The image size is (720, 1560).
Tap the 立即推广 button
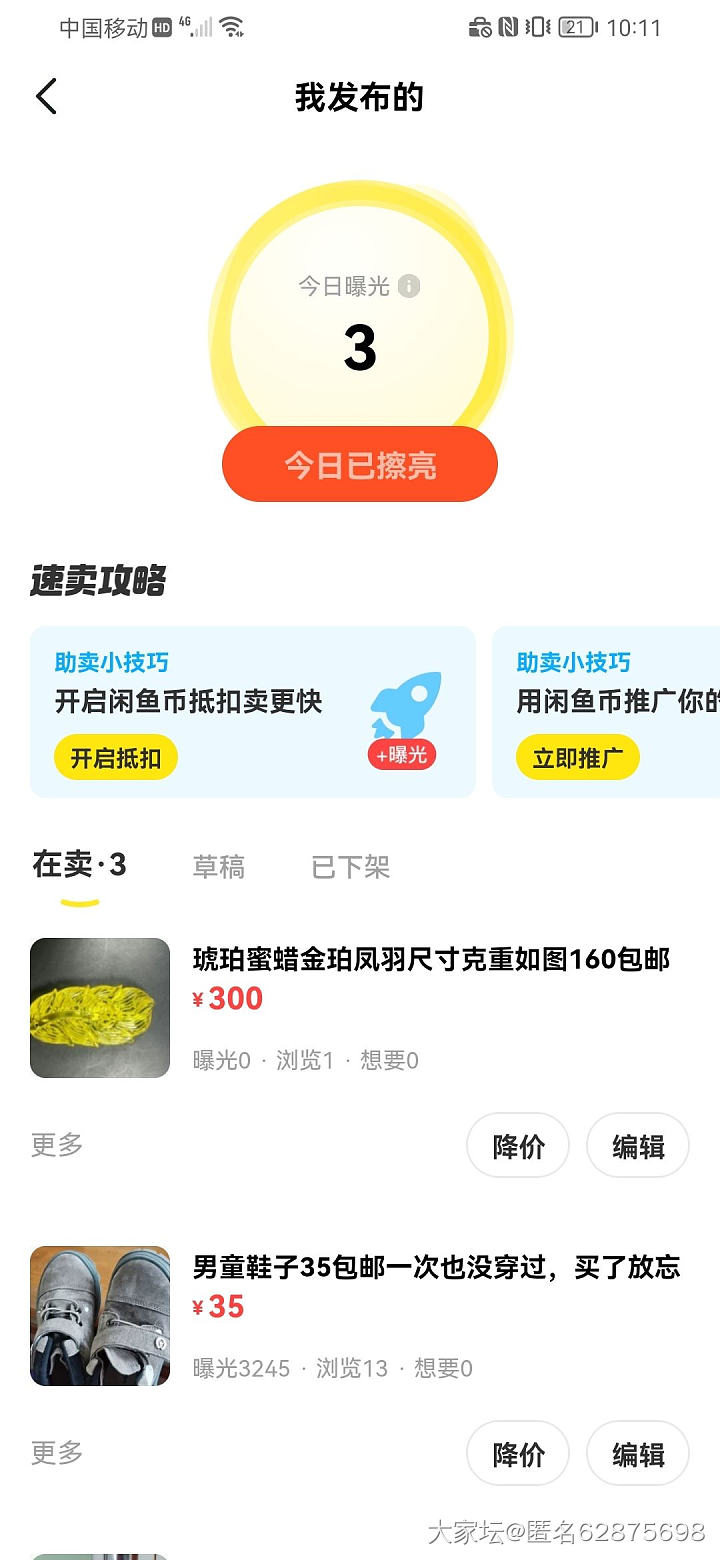pos(577,758)
